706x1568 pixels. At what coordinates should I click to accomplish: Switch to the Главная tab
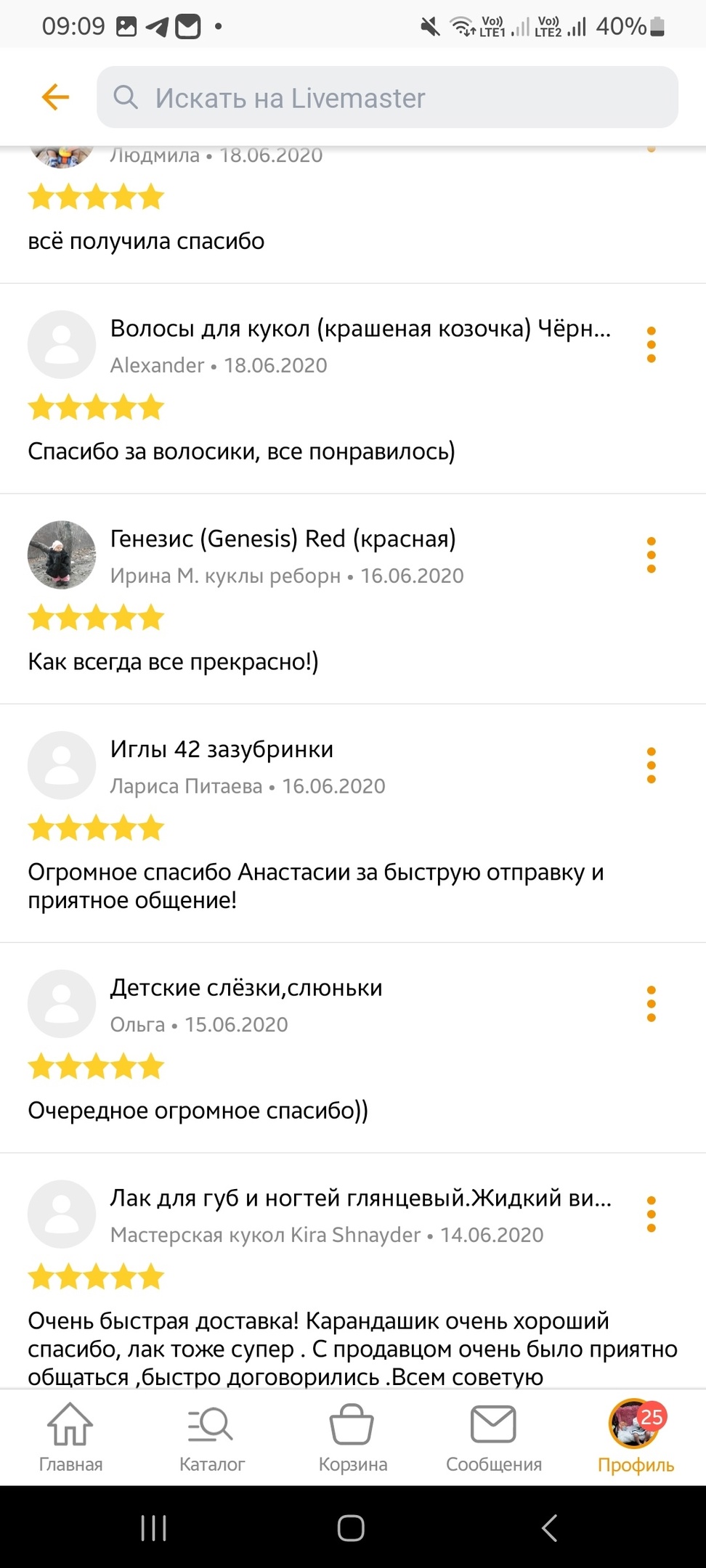(x=70, y=1437)
